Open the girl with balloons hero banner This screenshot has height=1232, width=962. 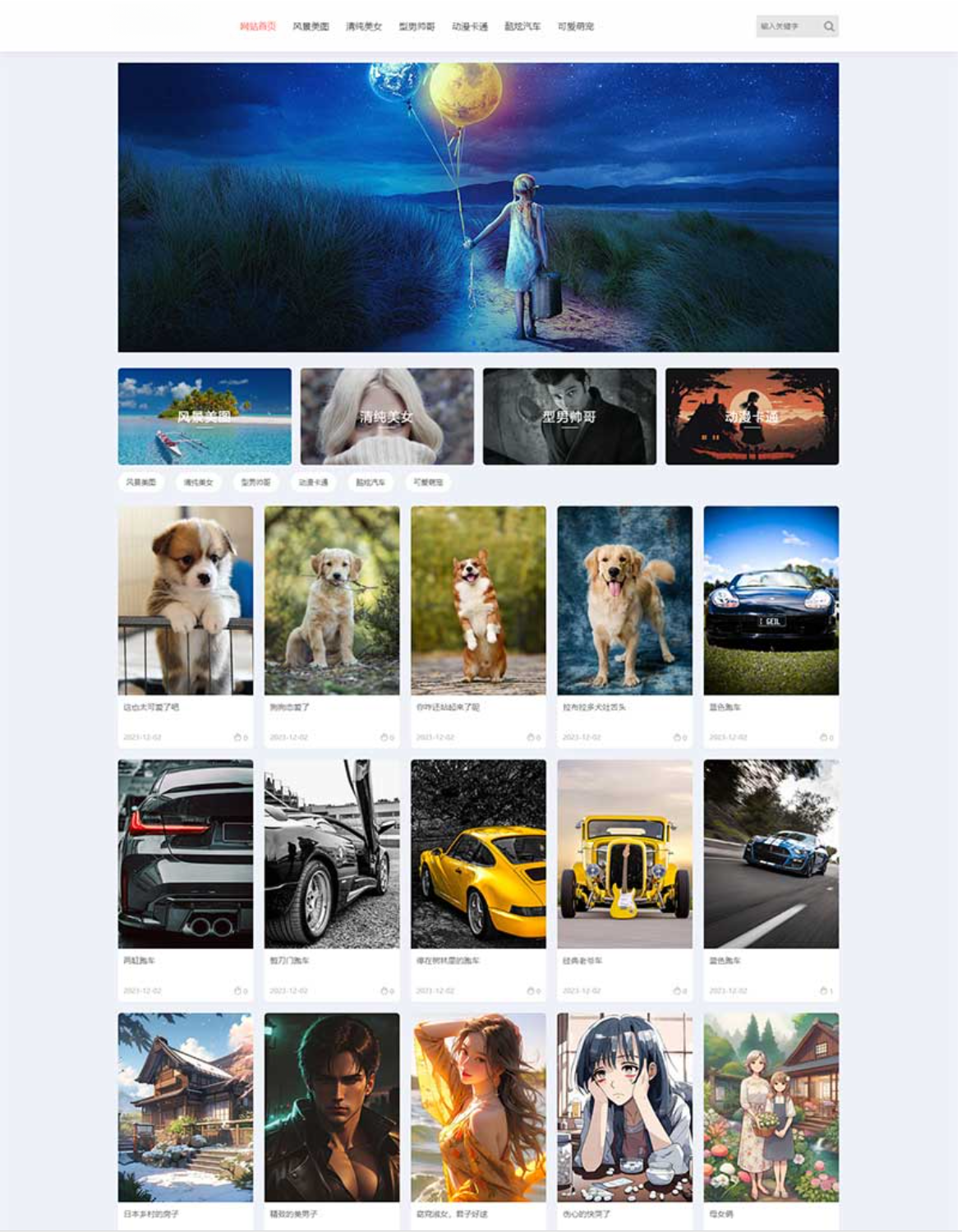coord(478,207)
